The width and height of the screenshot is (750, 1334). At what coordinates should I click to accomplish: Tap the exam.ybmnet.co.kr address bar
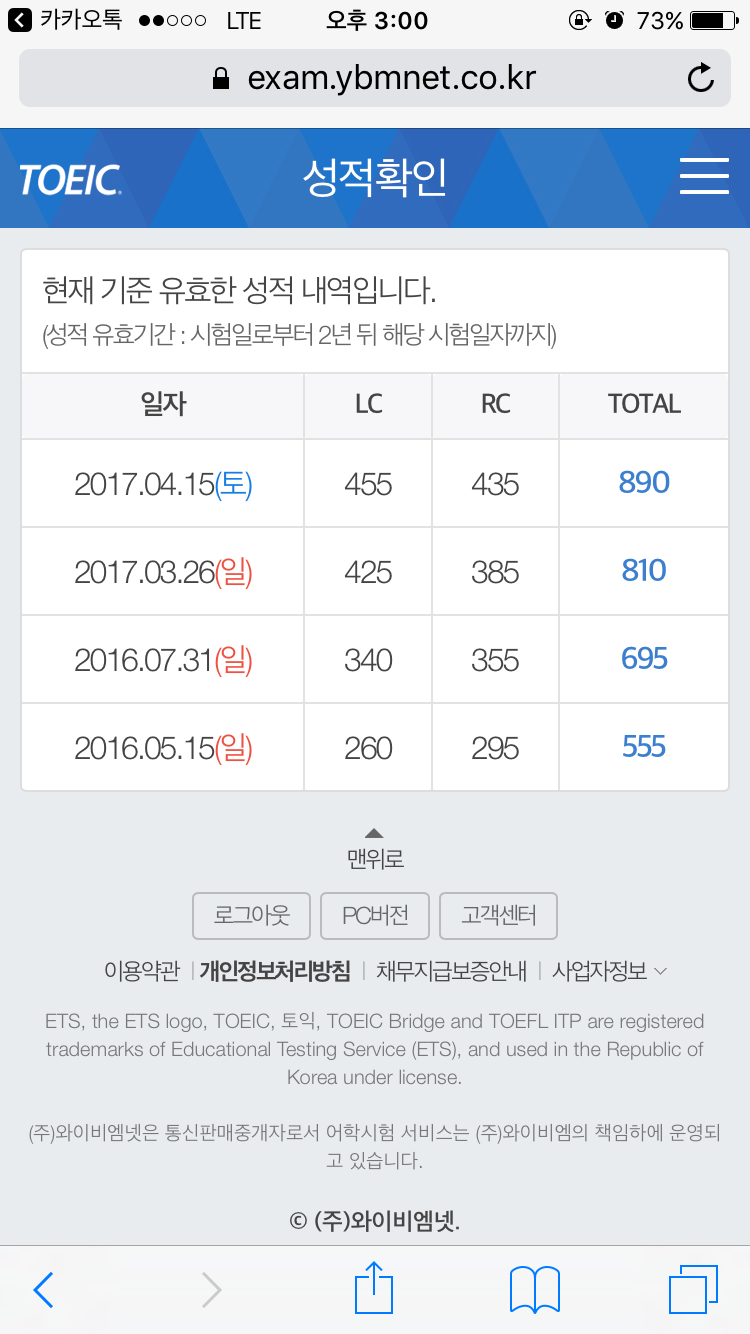375,78
